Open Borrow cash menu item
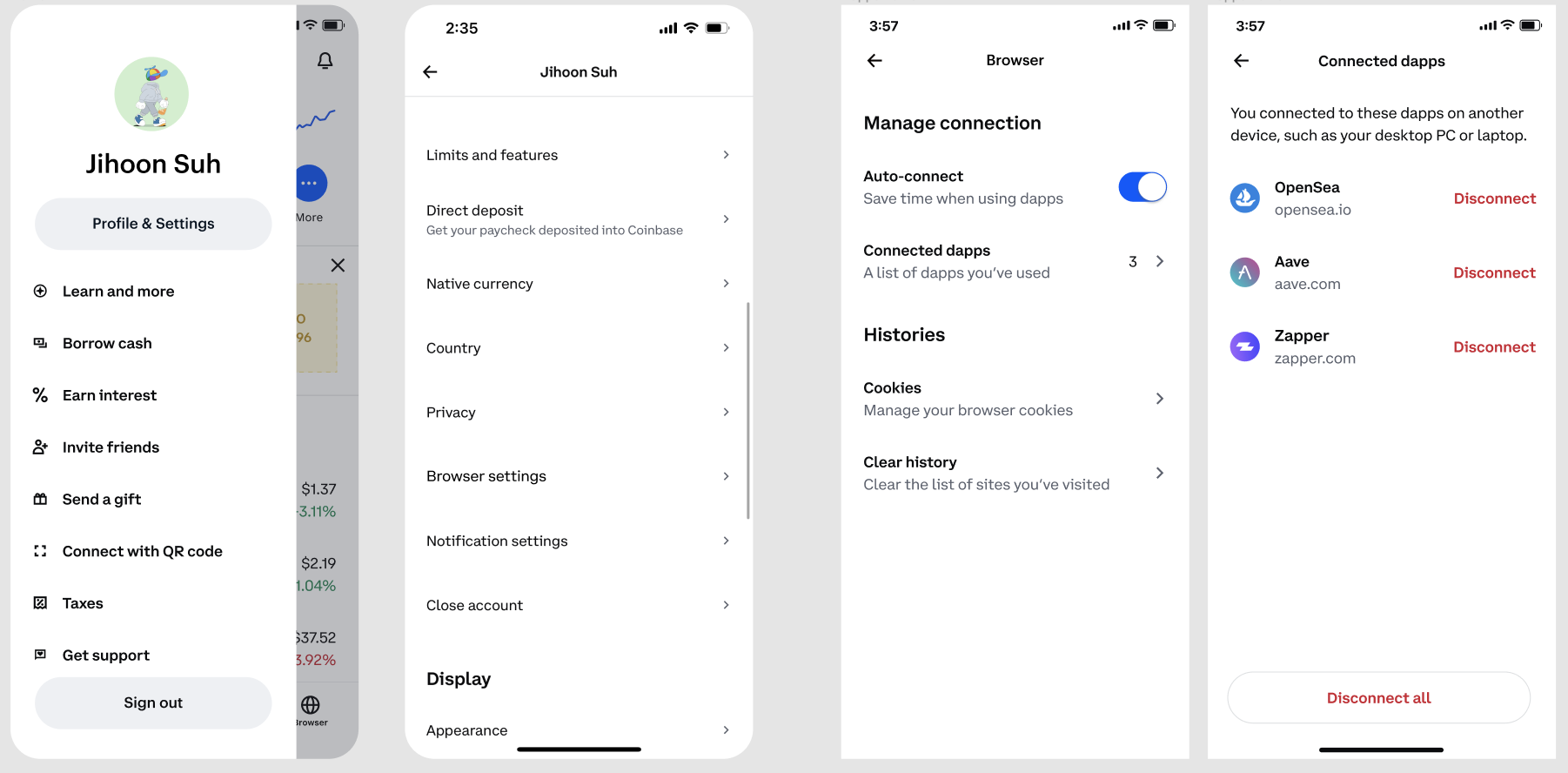 coord(107,343)
